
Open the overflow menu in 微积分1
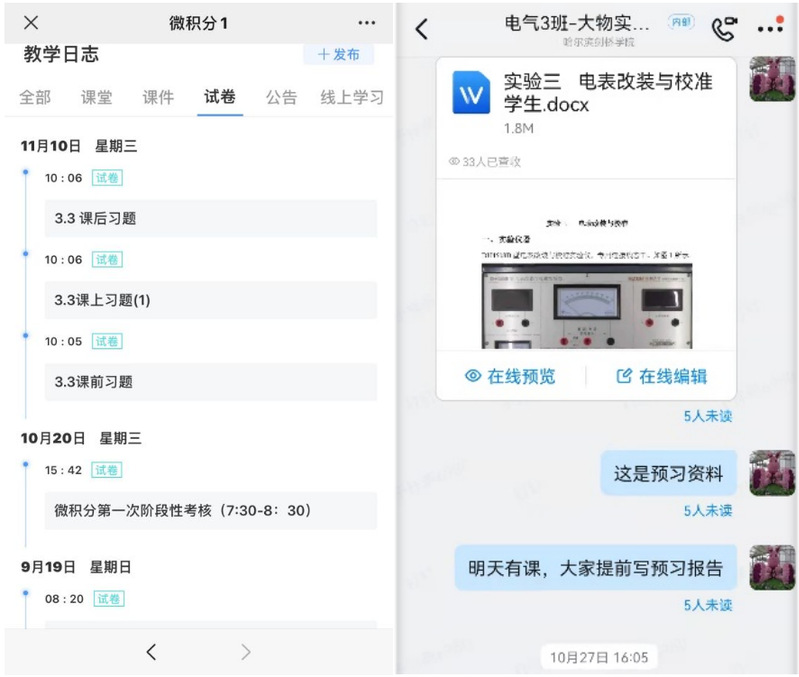[367, 22]
